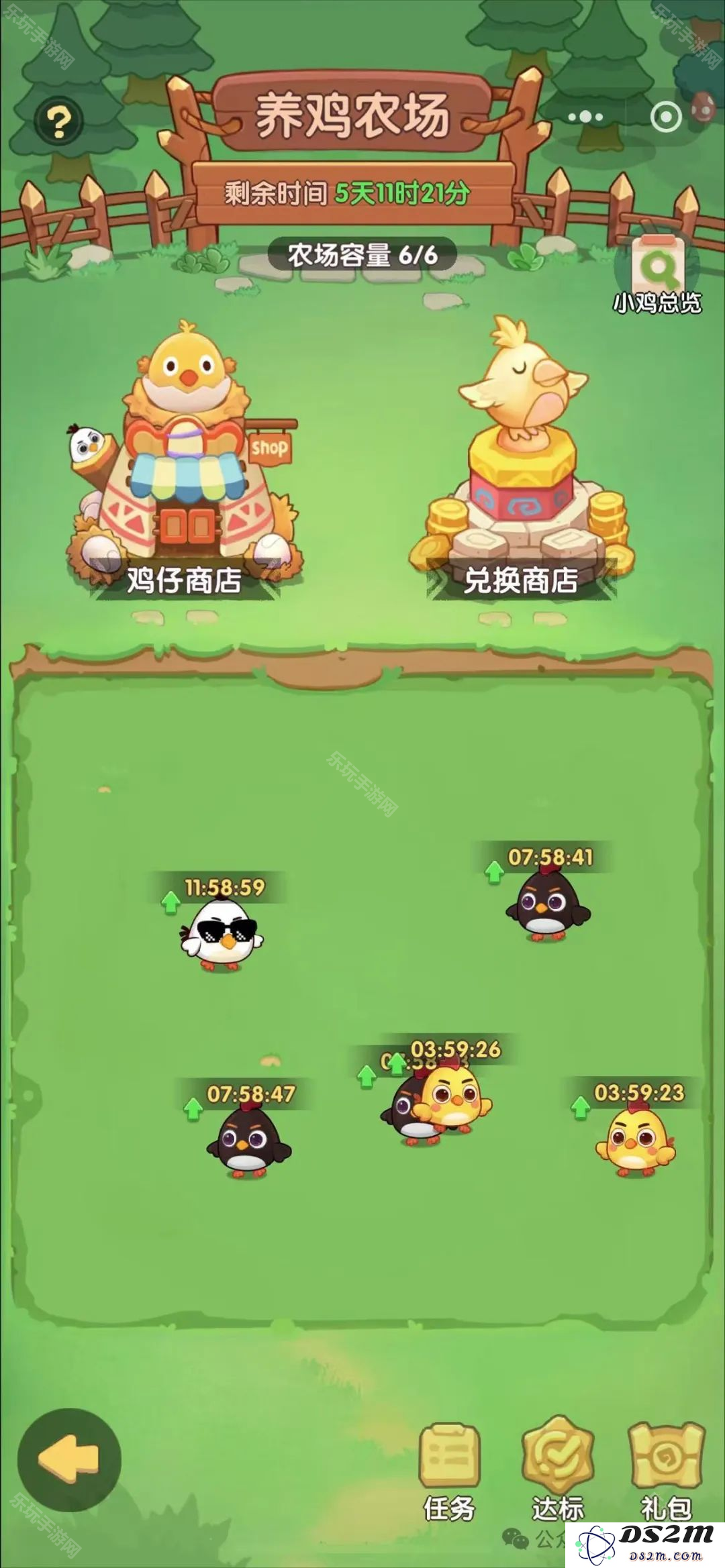
Task: Open the question mark help icon
Action: 59,121
